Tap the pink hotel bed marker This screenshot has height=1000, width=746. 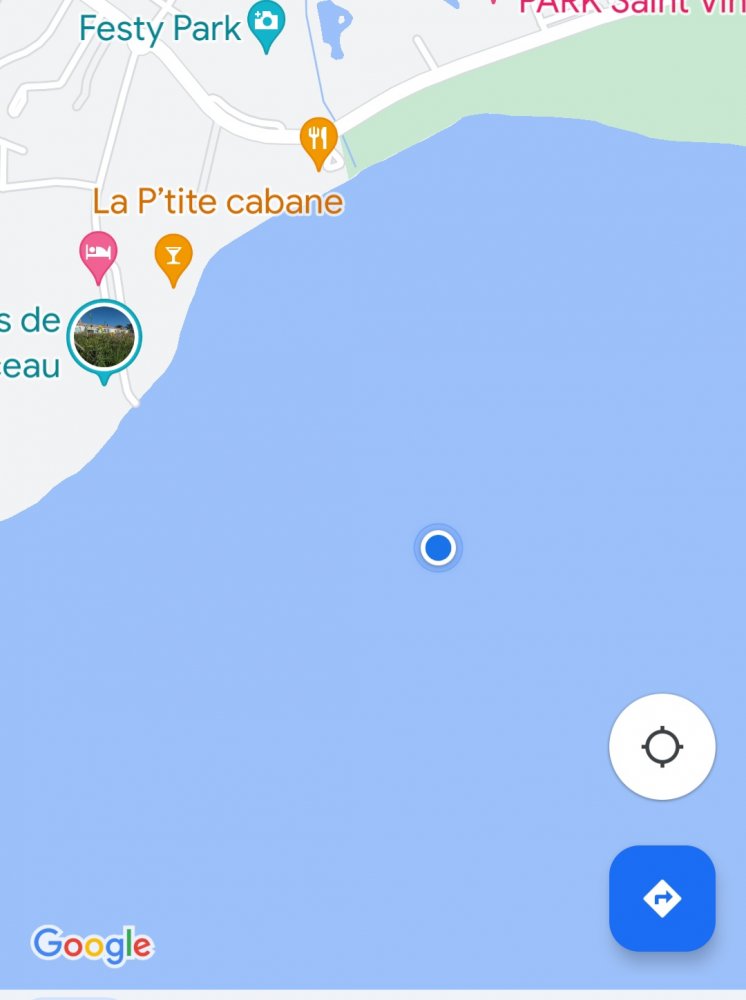98,252
